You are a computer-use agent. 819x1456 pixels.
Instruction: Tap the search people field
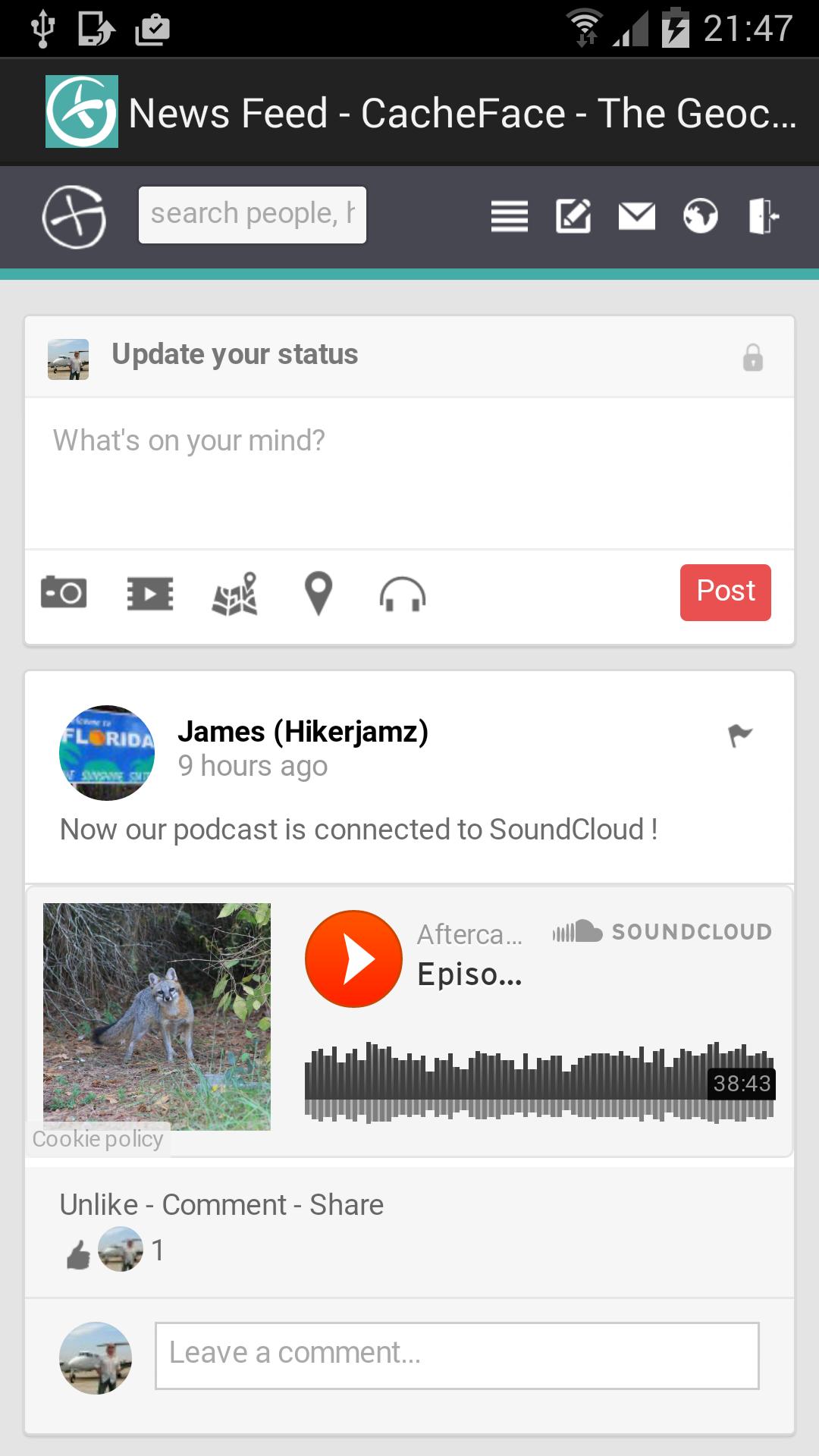(252, 215)
